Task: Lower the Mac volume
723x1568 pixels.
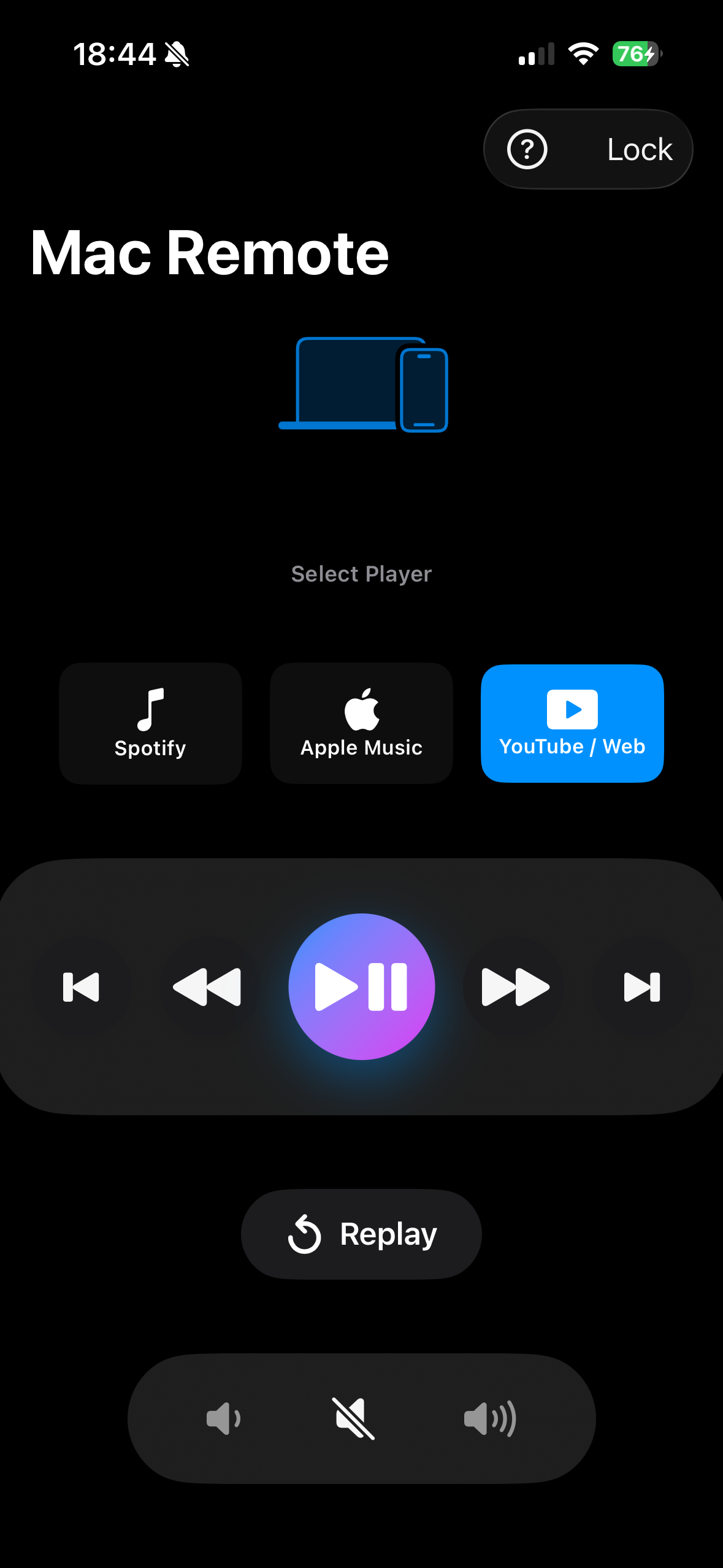Action: (x=223, y=1418)
